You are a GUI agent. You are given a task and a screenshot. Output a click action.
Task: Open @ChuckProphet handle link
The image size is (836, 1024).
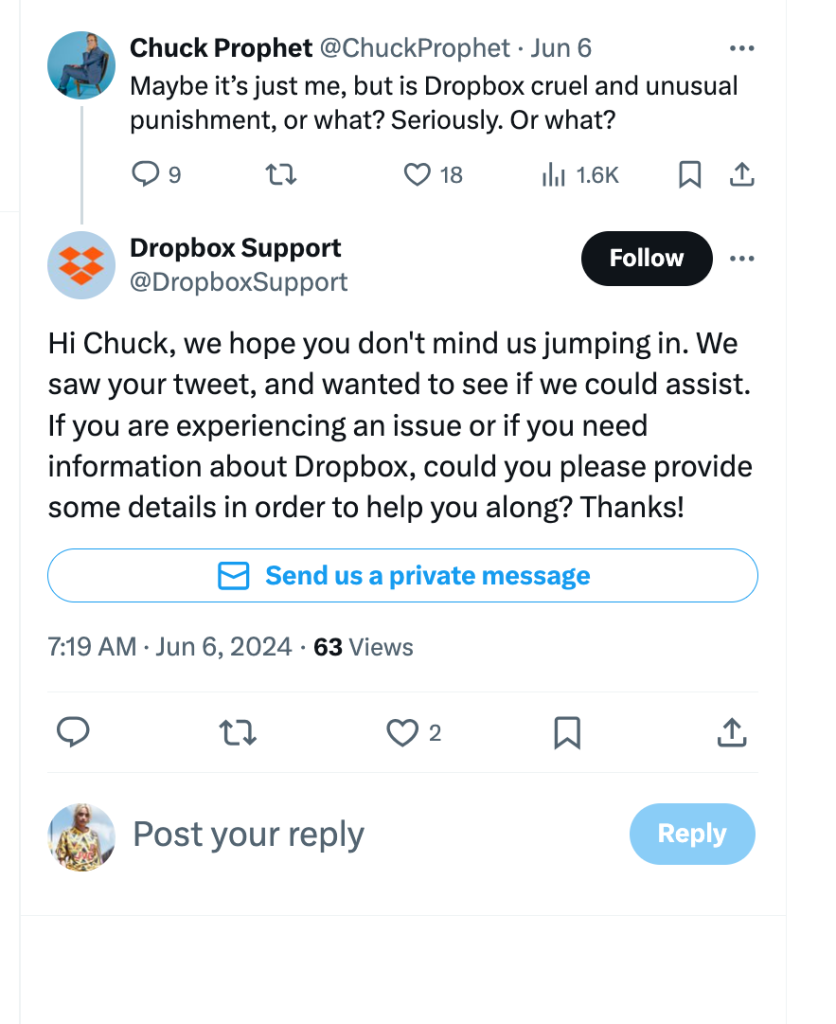[x=414, y=48]
